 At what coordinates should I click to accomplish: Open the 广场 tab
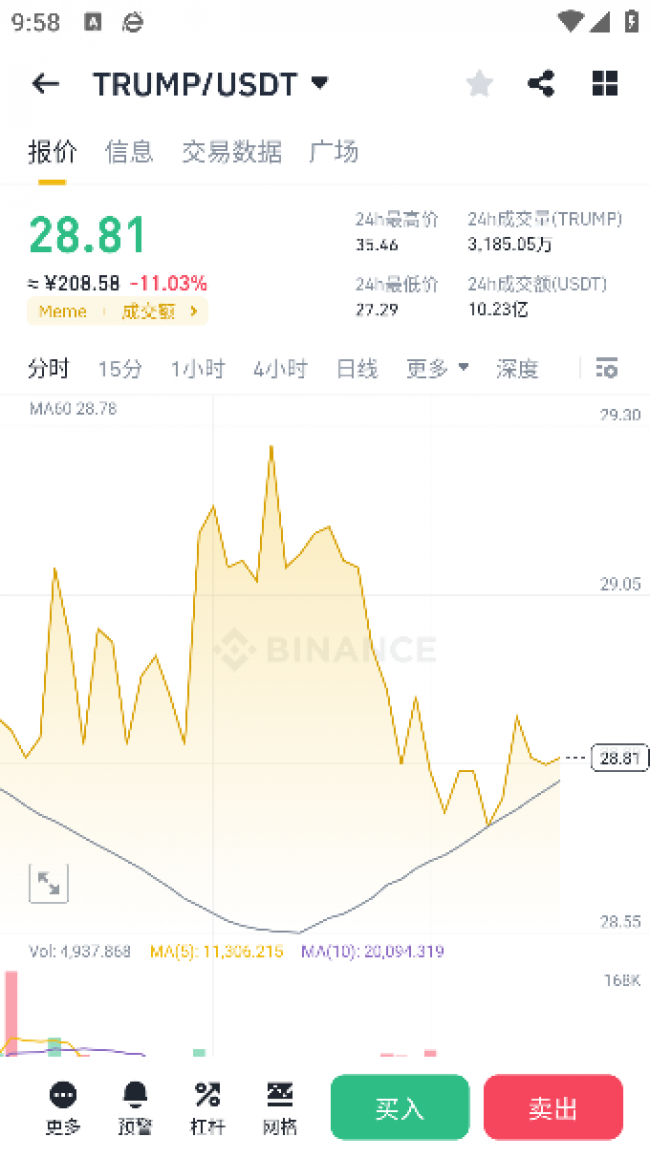point(334,151)
